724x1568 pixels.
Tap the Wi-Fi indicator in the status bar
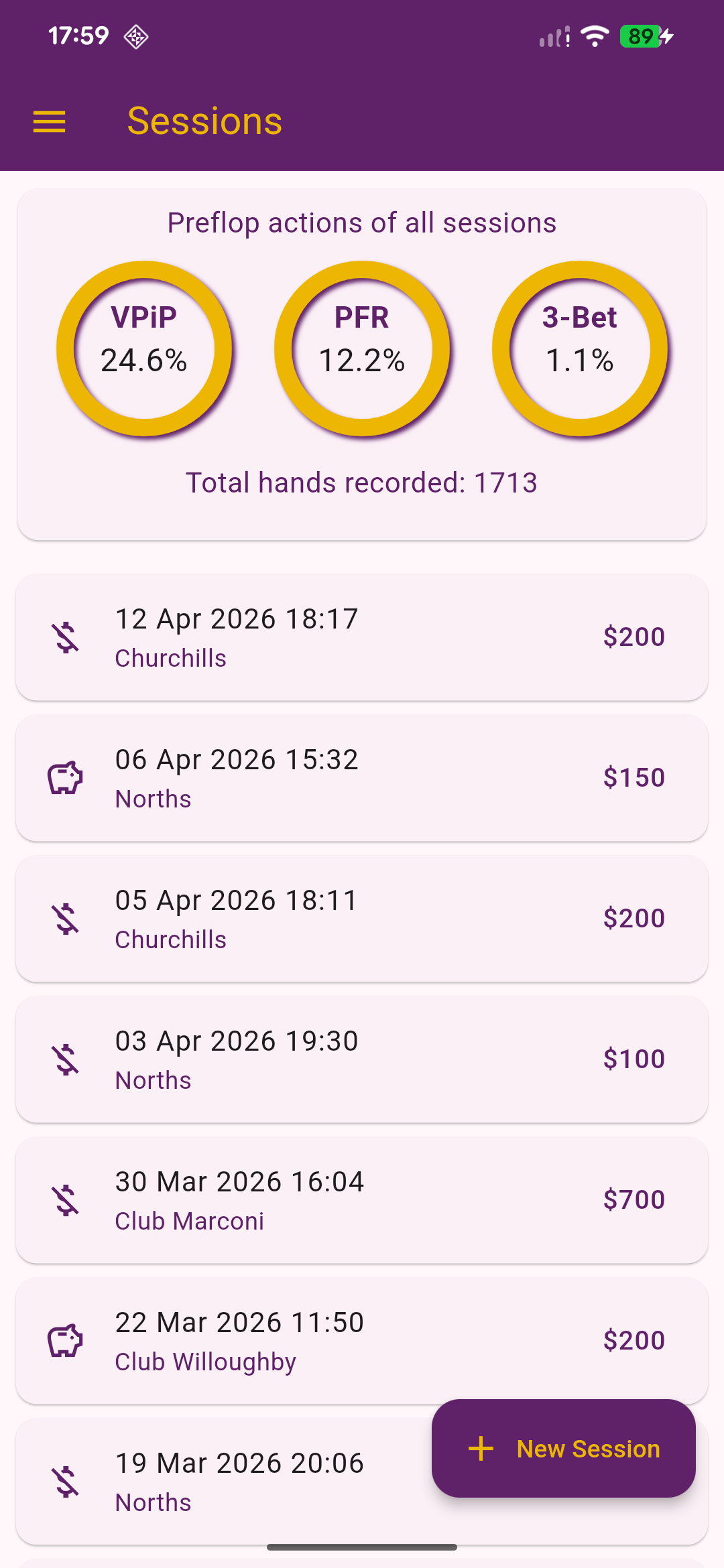(594, 36)
